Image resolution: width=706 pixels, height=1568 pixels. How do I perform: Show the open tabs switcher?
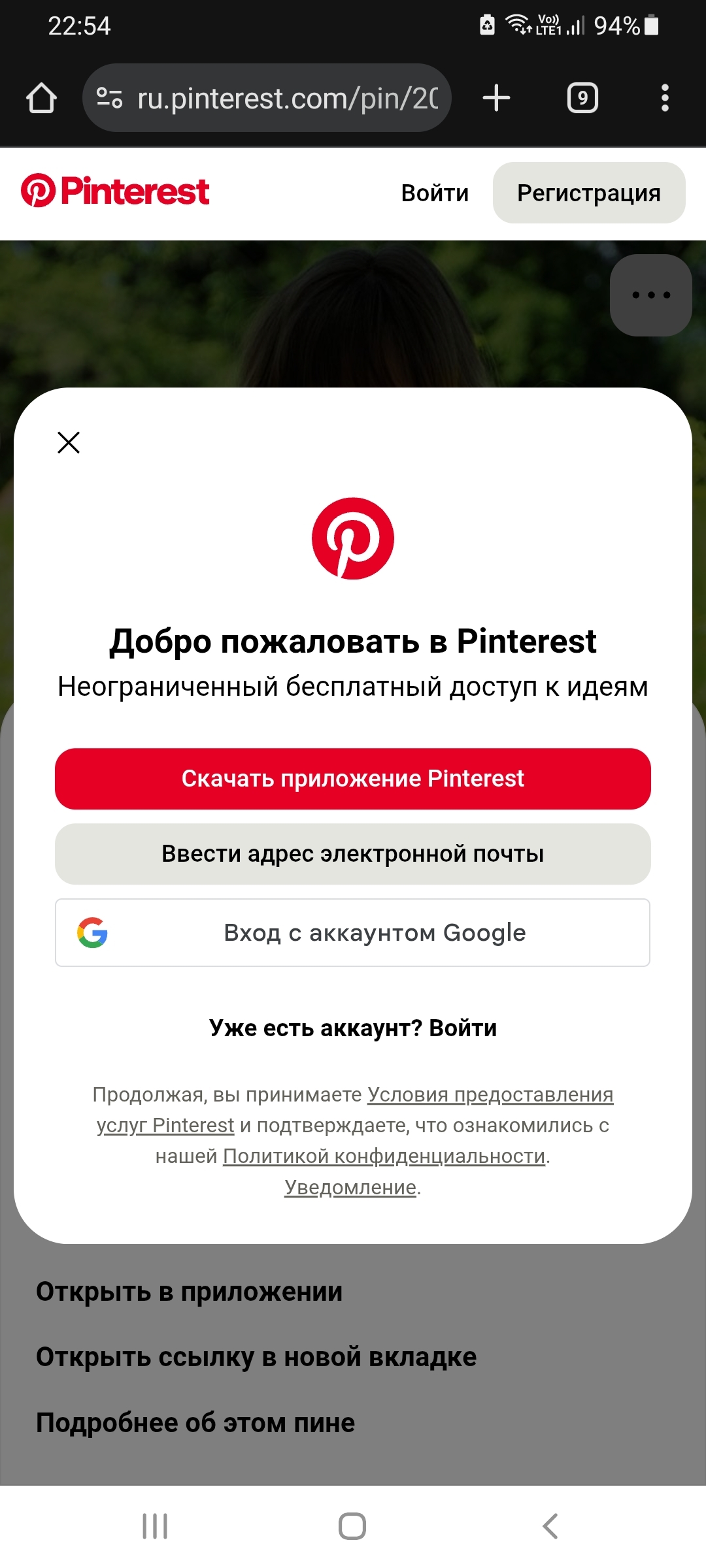point(582,99)
